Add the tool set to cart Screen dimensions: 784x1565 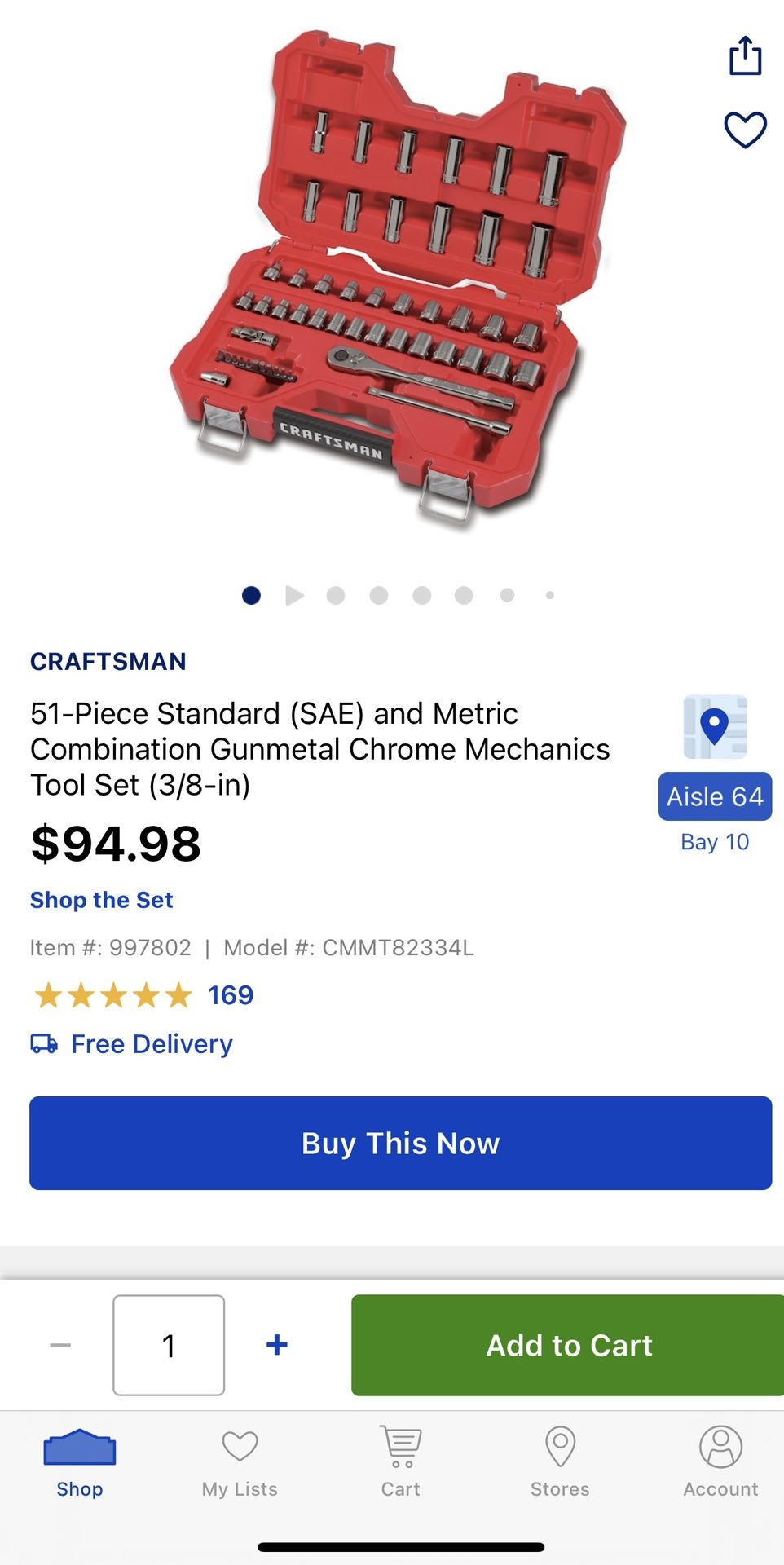[x=568, y=1345]
